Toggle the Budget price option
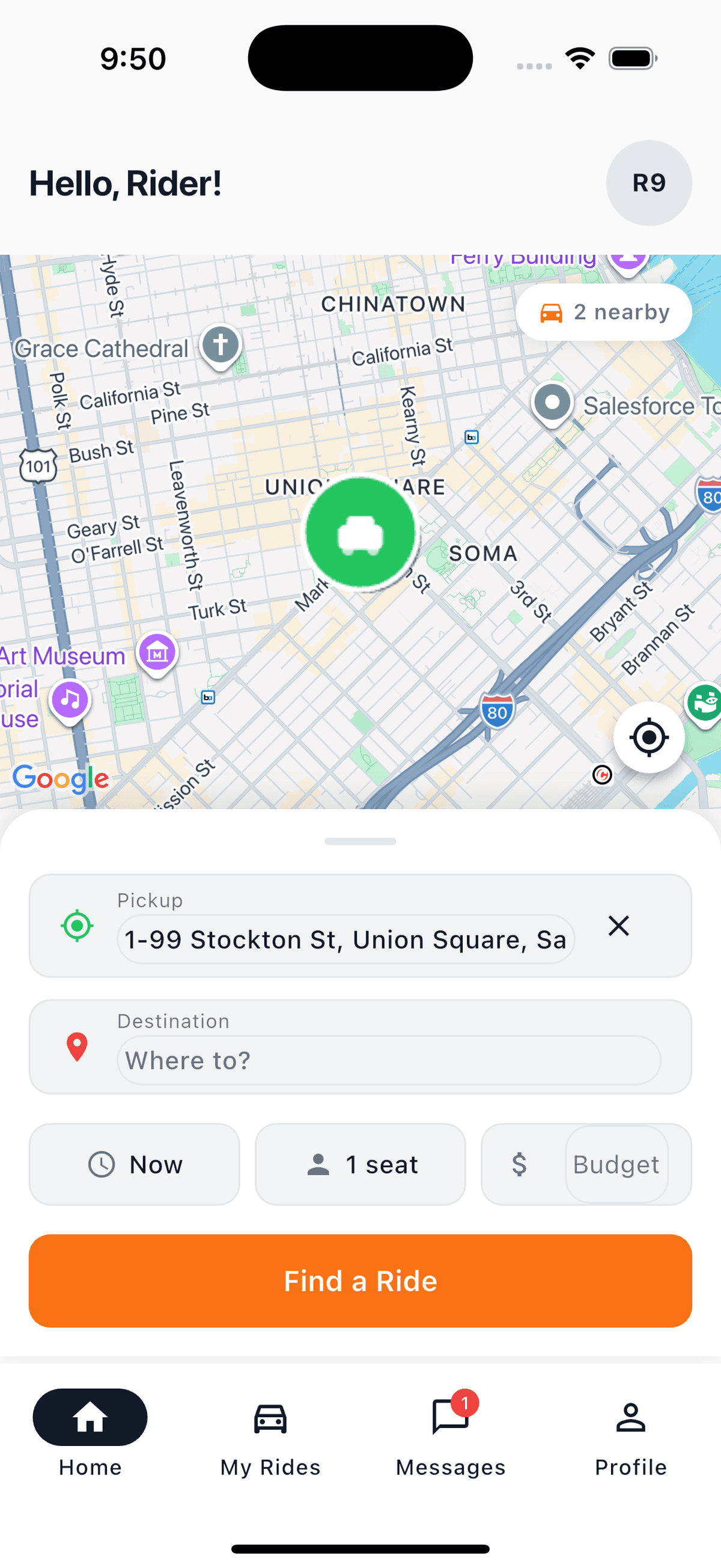Image resolution: width=721 pixels, height=1568 pixels. [586, 1164]
